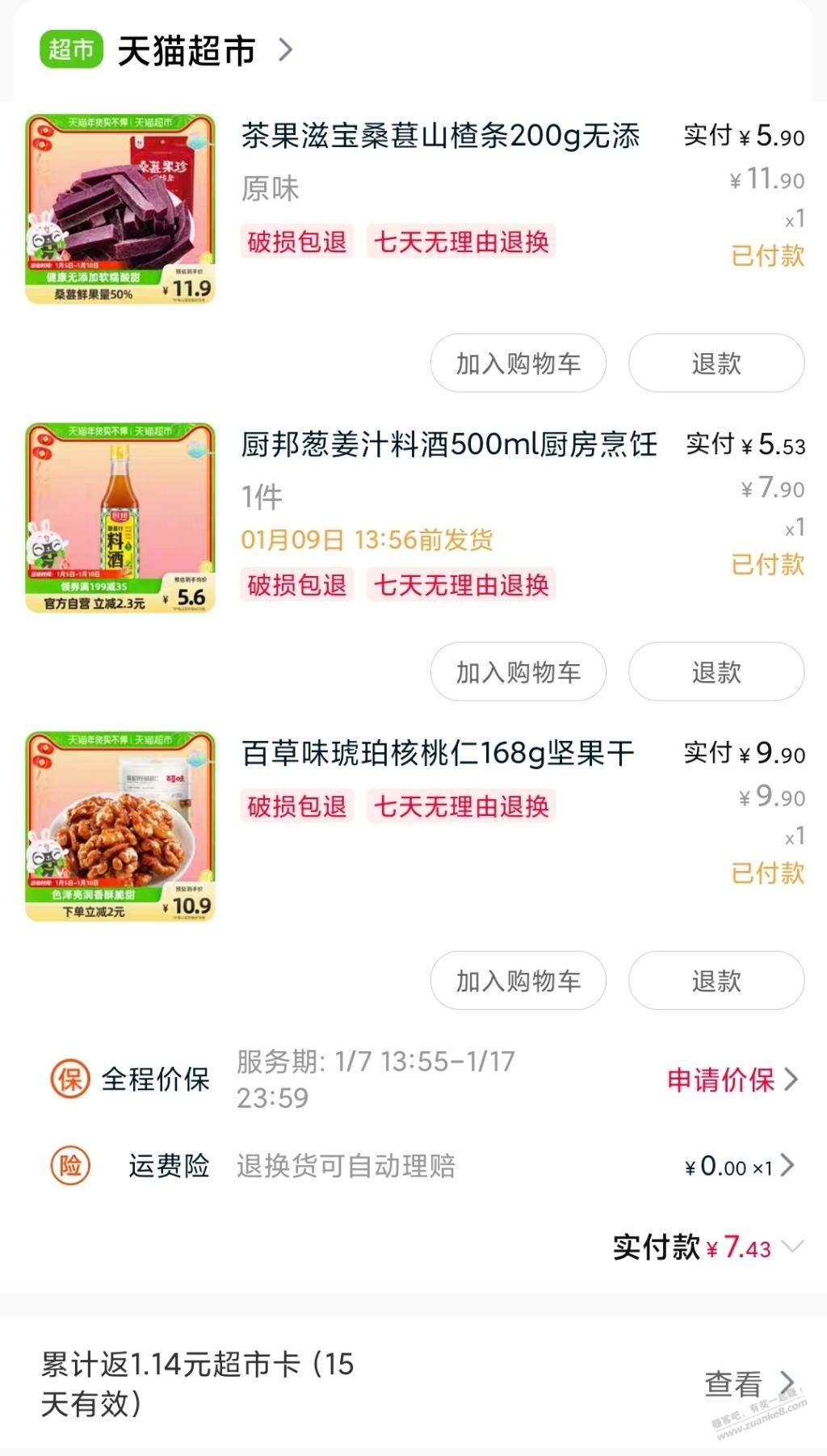Add 厨邦料酒 to cart via 加入购物车

point(517,671)
